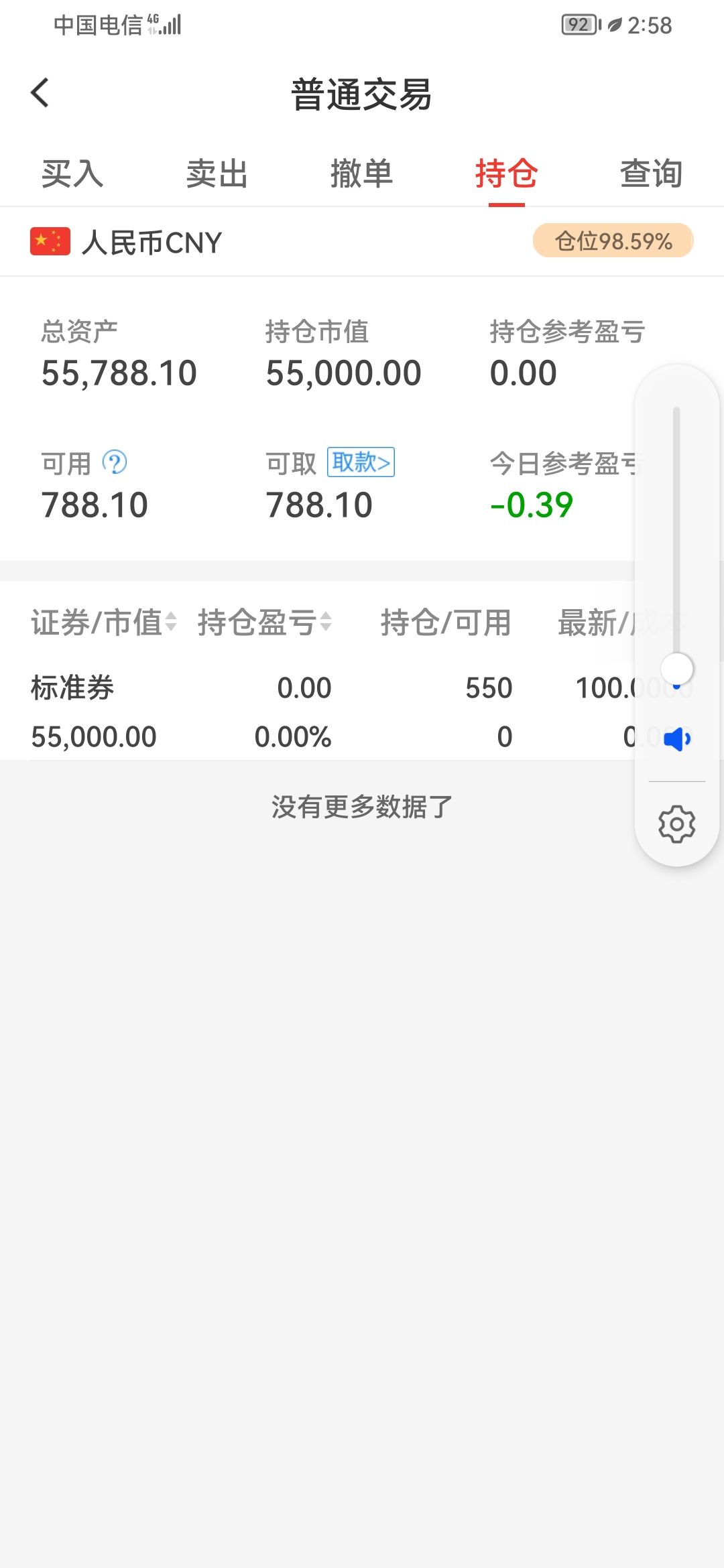
Task: Tap the 取款> withdraw link
Action: tap(361, 462)
